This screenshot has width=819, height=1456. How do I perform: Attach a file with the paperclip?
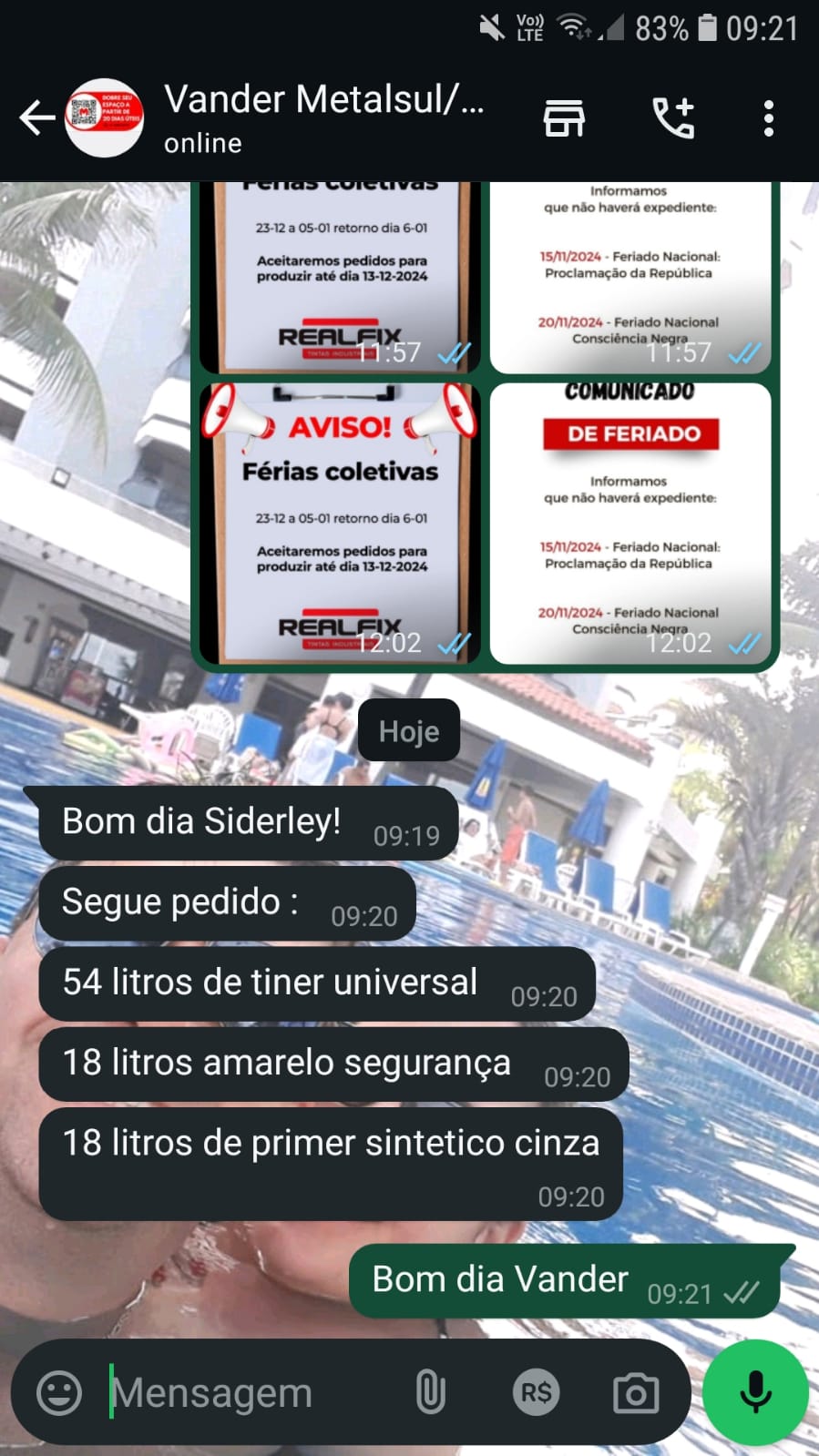[430, 1393]
